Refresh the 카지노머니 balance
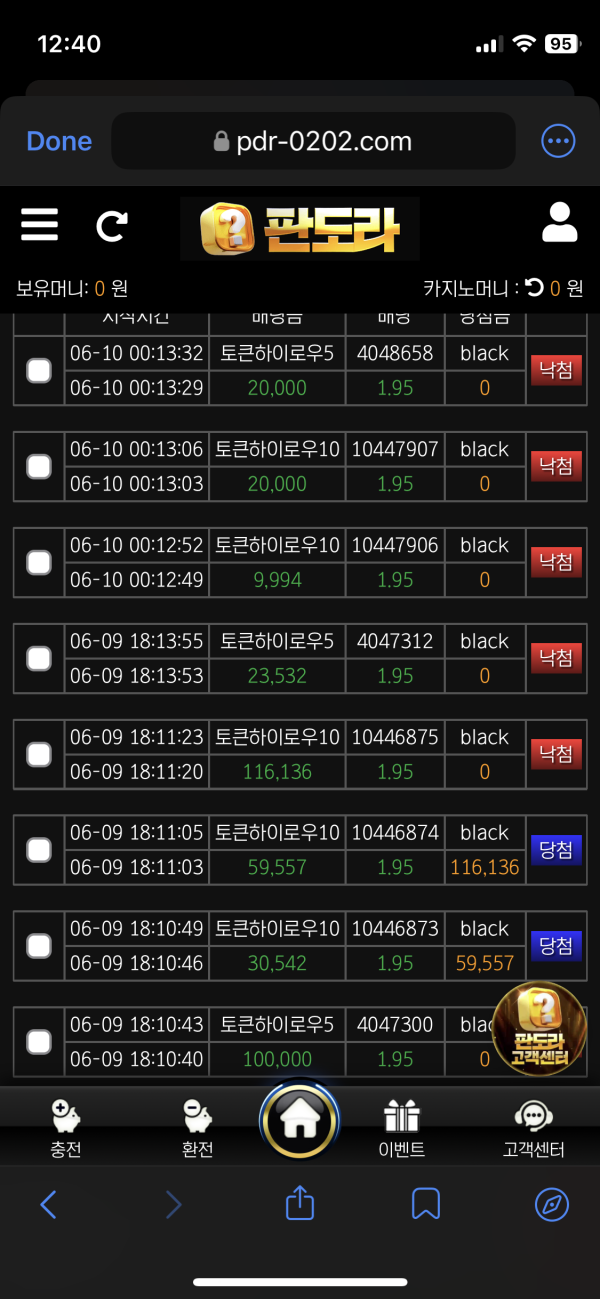 click(x=534, y=288)
